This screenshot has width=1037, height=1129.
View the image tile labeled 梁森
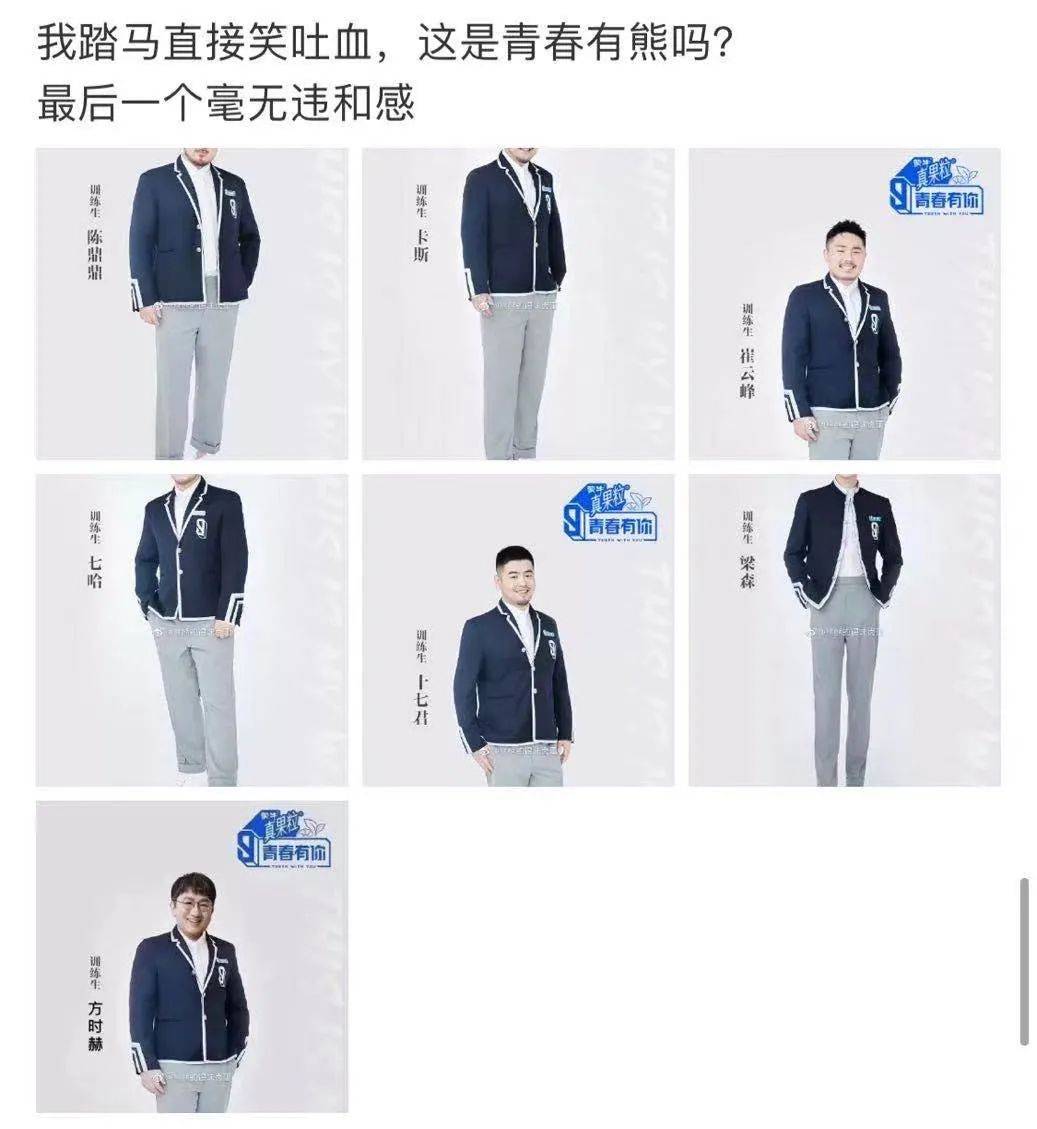point(844,630)
